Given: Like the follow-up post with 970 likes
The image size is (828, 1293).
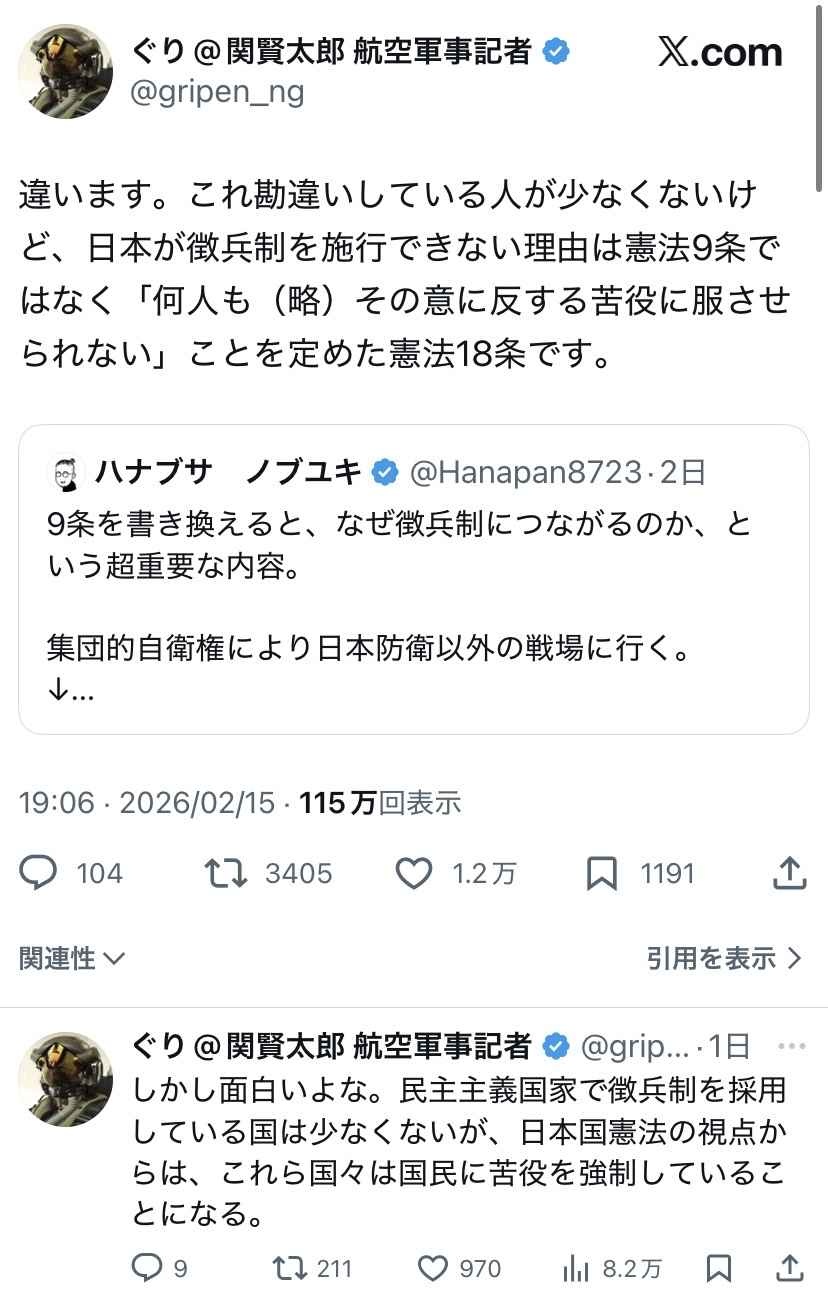Looking at the screenshot, I should point(433,1268).
